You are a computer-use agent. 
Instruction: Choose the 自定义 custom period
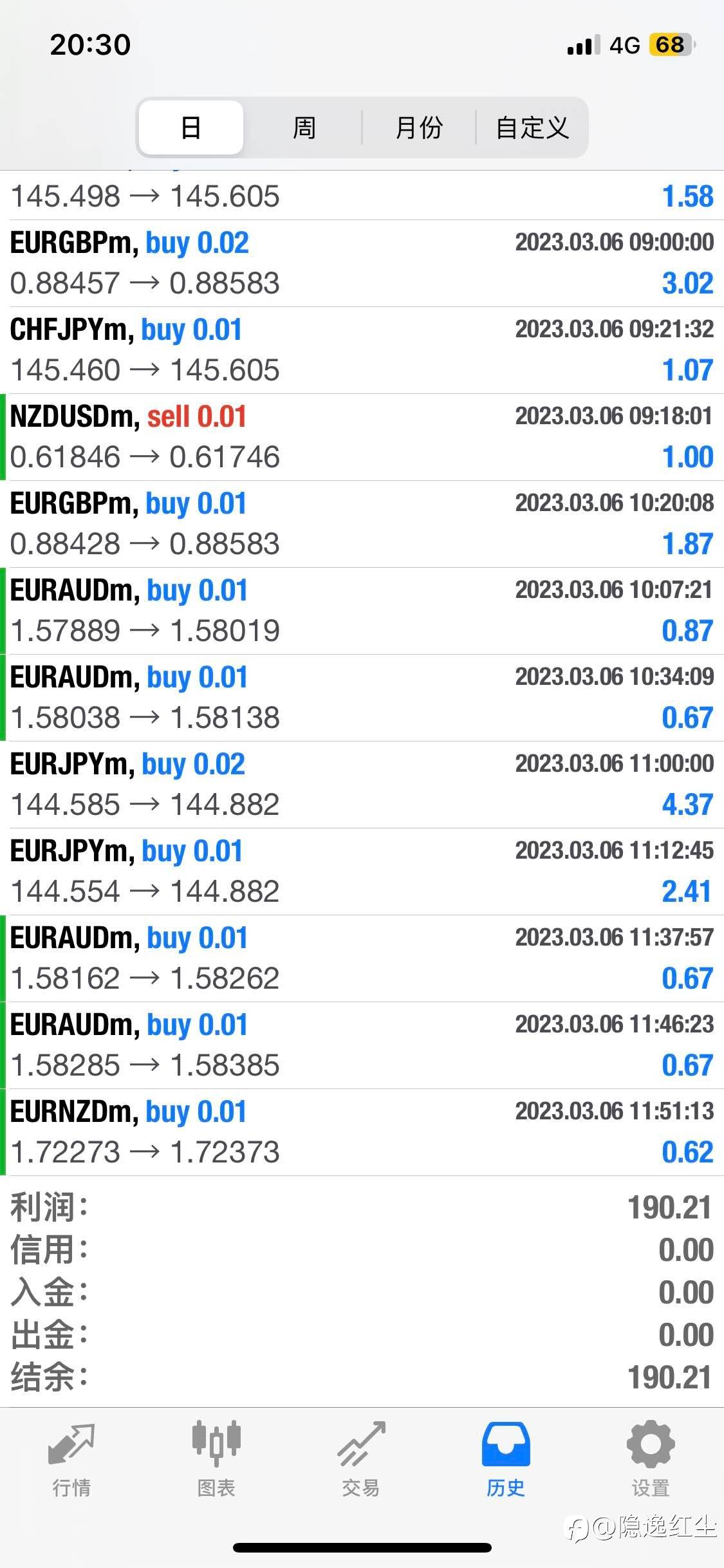tap(532, 127)
